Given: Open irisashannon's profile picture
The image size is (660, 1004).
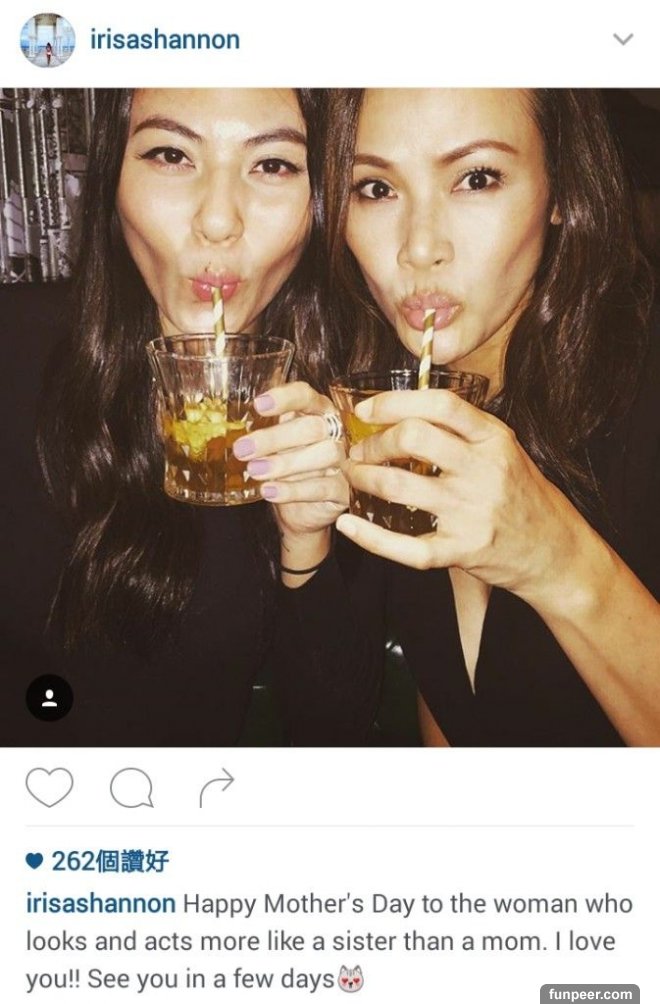Looking at the screenshot, I should coord(47,40).
